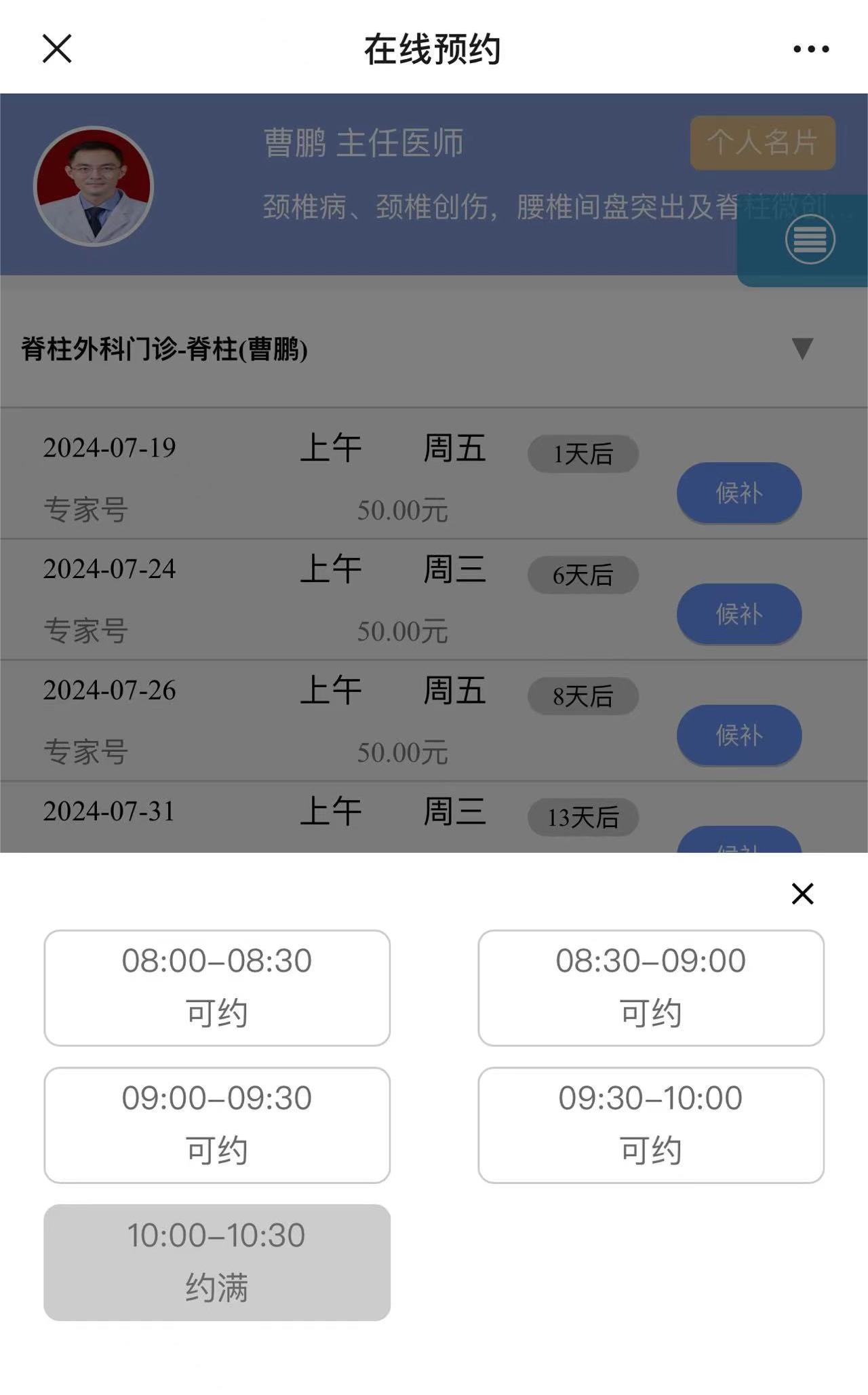Close the online appointment page

tap(57, 49)
